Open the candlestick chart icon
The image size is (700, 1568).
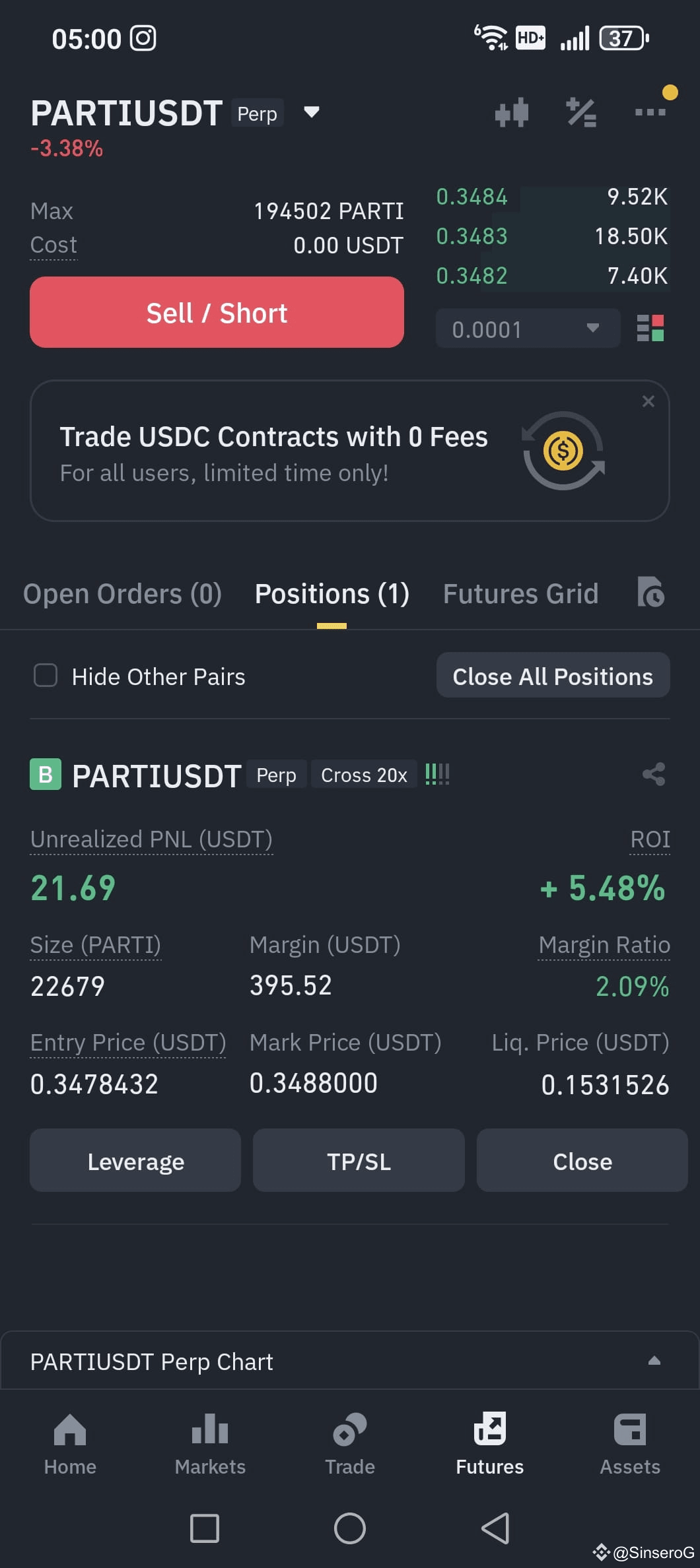click(512, 112)
